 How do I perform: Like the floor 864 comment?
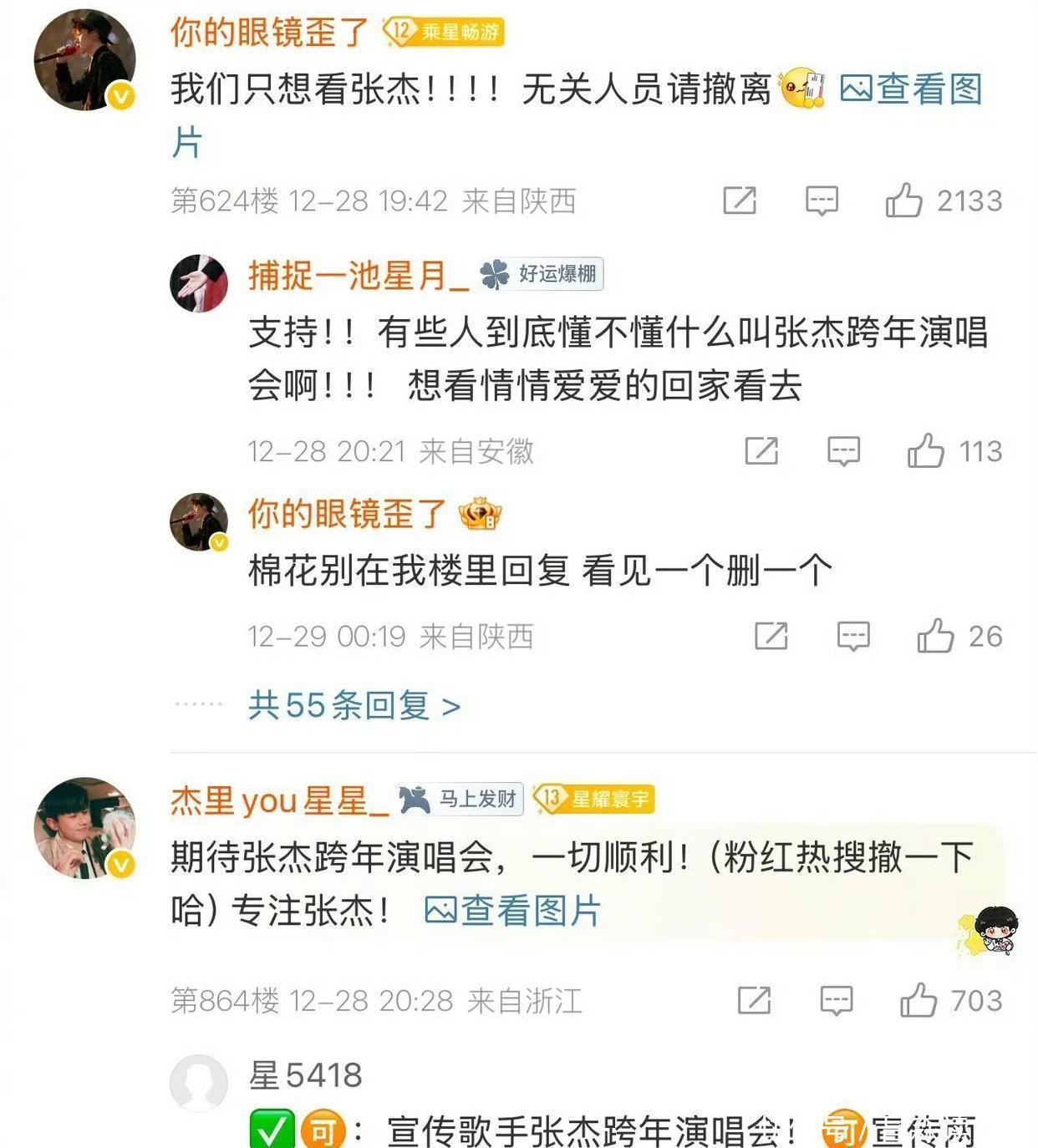tap(918, 1000)
